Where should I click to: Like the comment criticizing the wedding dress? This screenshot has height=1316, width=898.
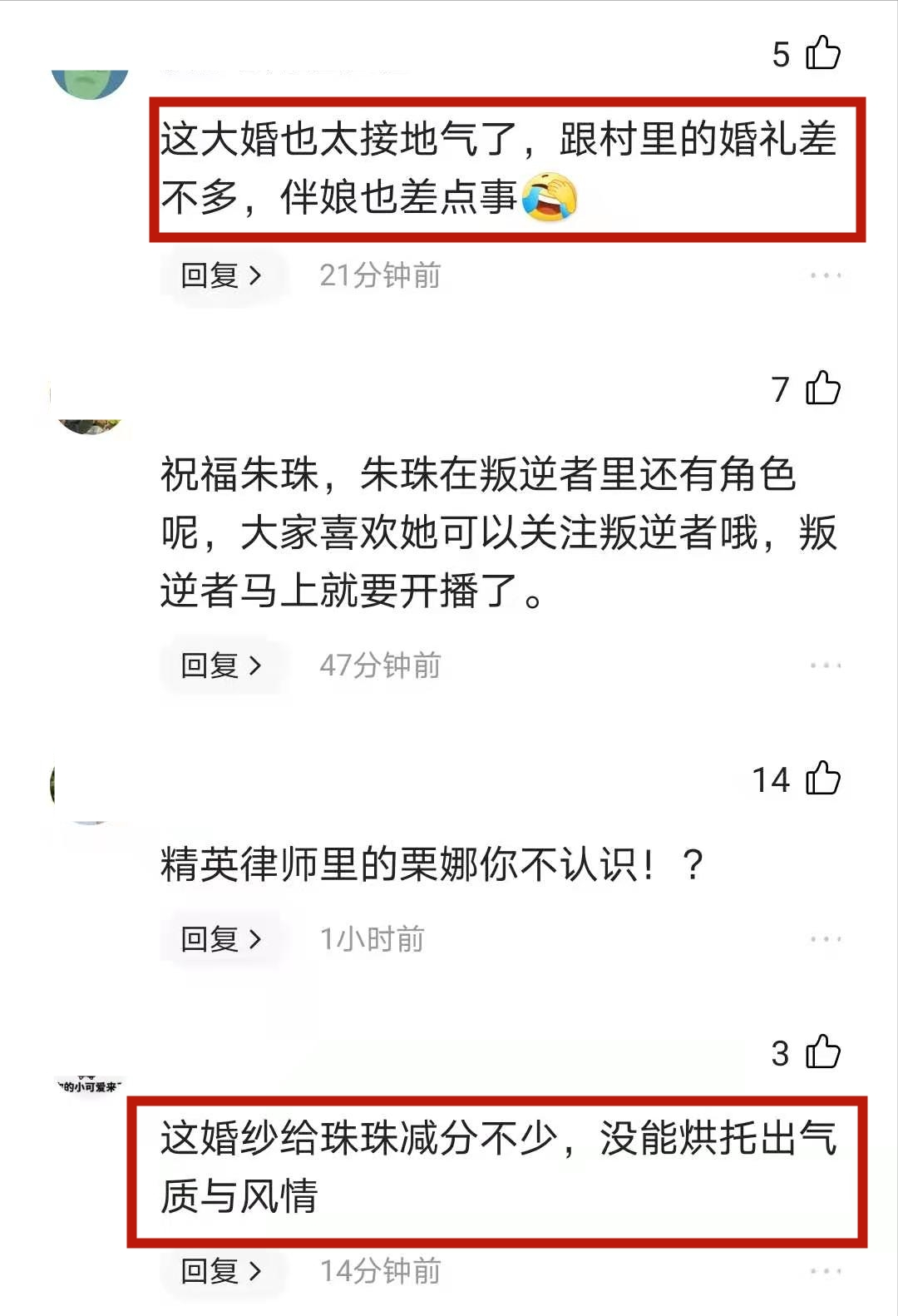pos(822,1055)
